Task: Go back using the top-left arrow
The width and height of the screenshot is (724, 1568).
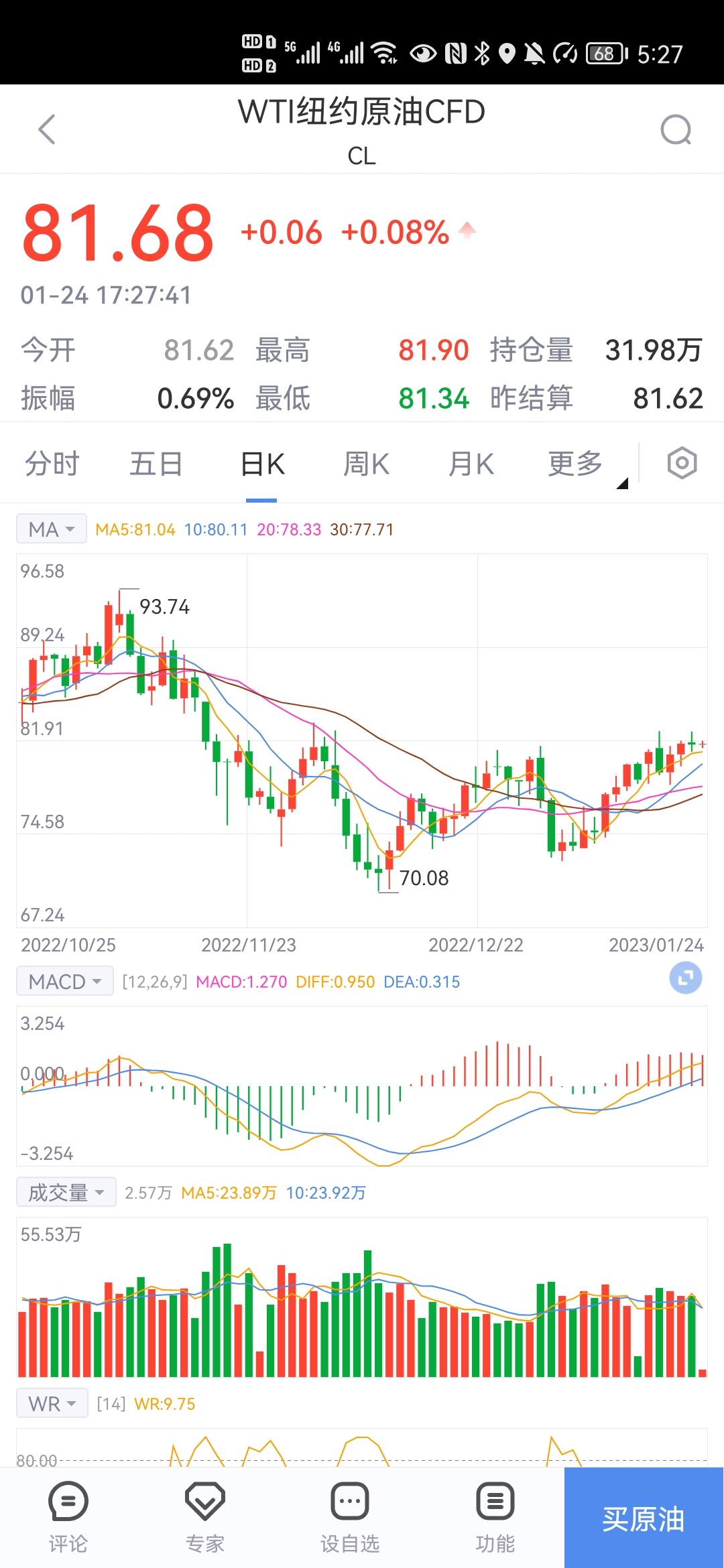Action: 47,129
